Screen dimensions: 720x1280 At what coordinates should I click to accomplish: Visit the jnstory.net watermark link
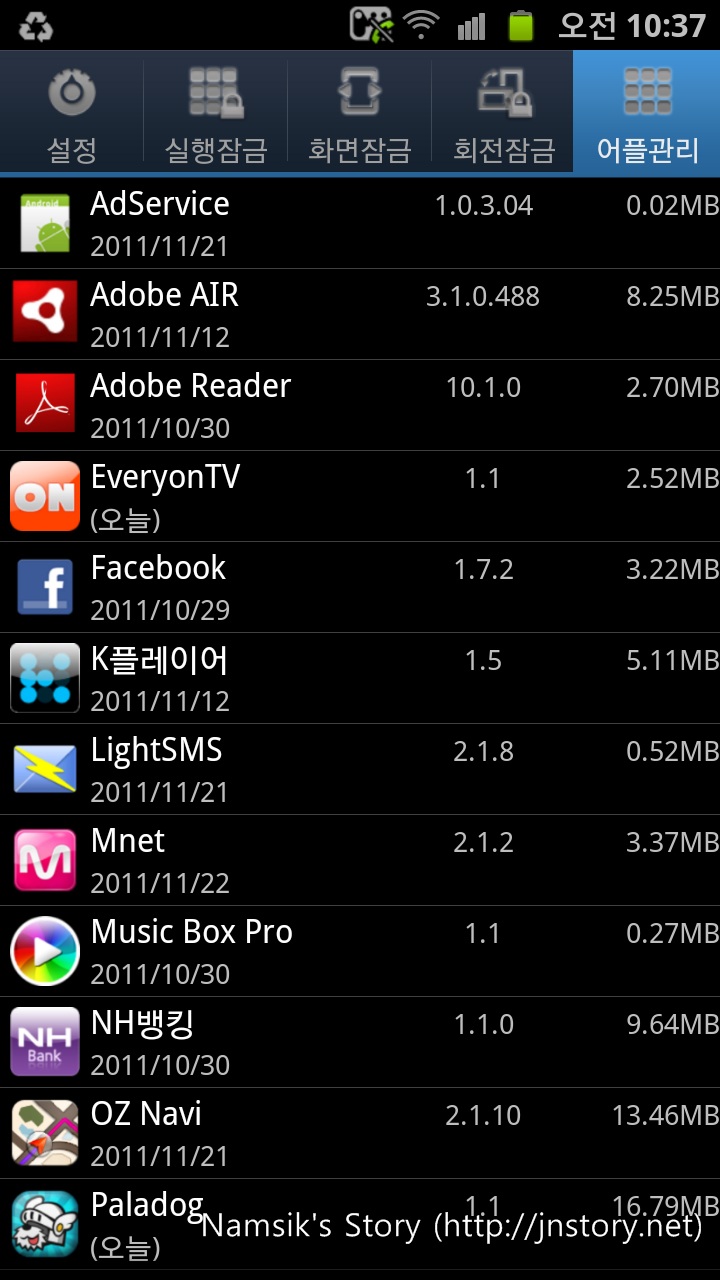point(450,1224)
